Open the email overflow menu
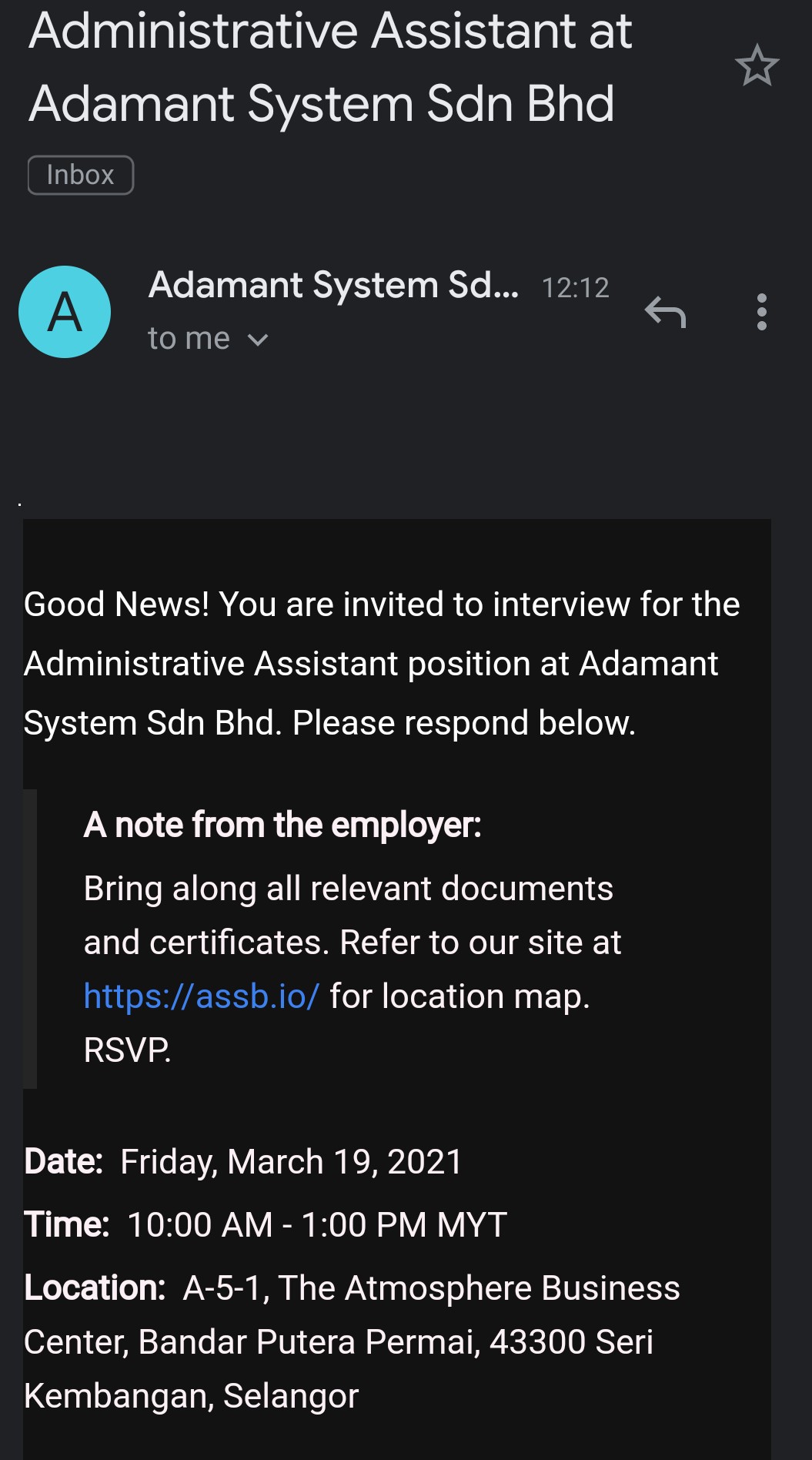Image resolution: width=812 pixels, height=1460 pixels. (x=761, y=312)
